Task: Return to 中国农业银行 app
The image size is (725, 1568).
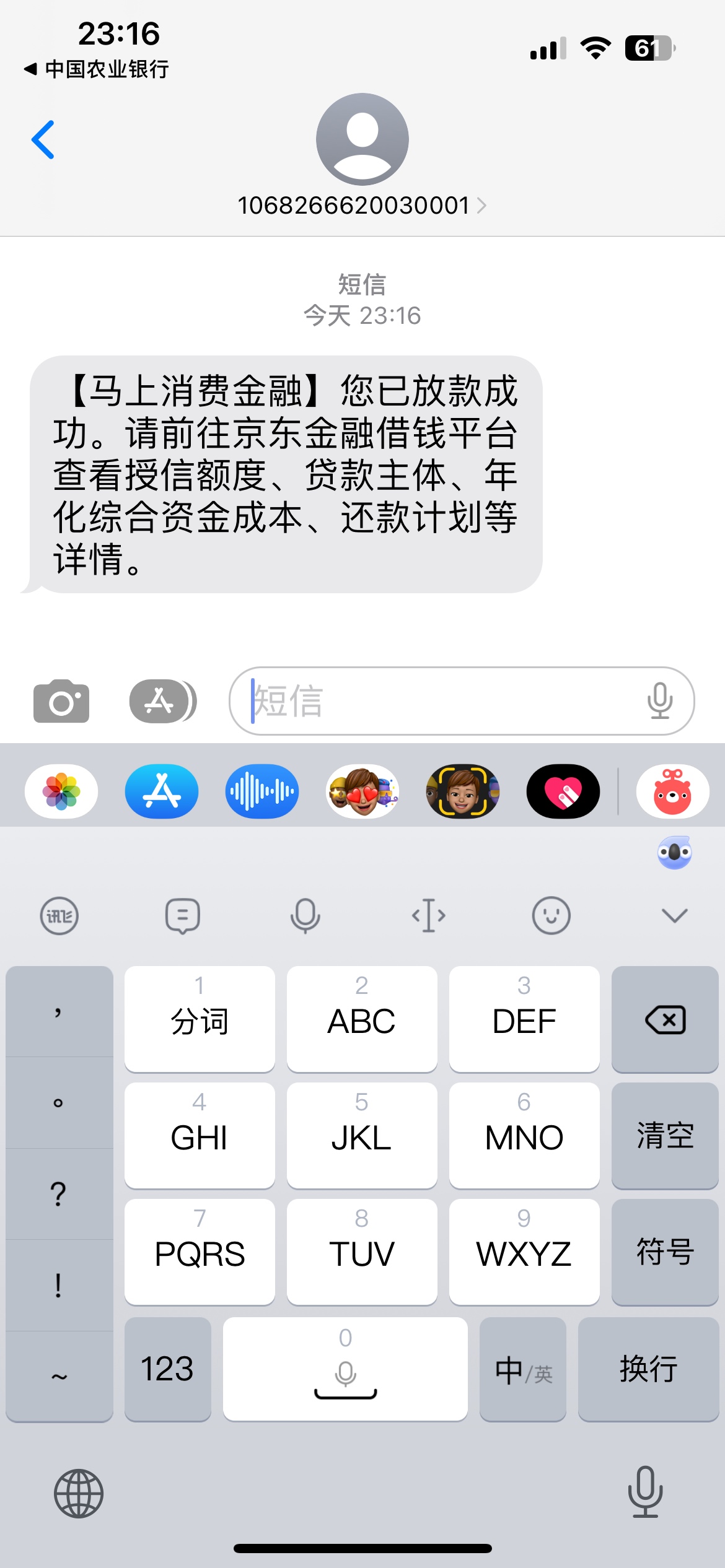Action: tap(96, 69)
